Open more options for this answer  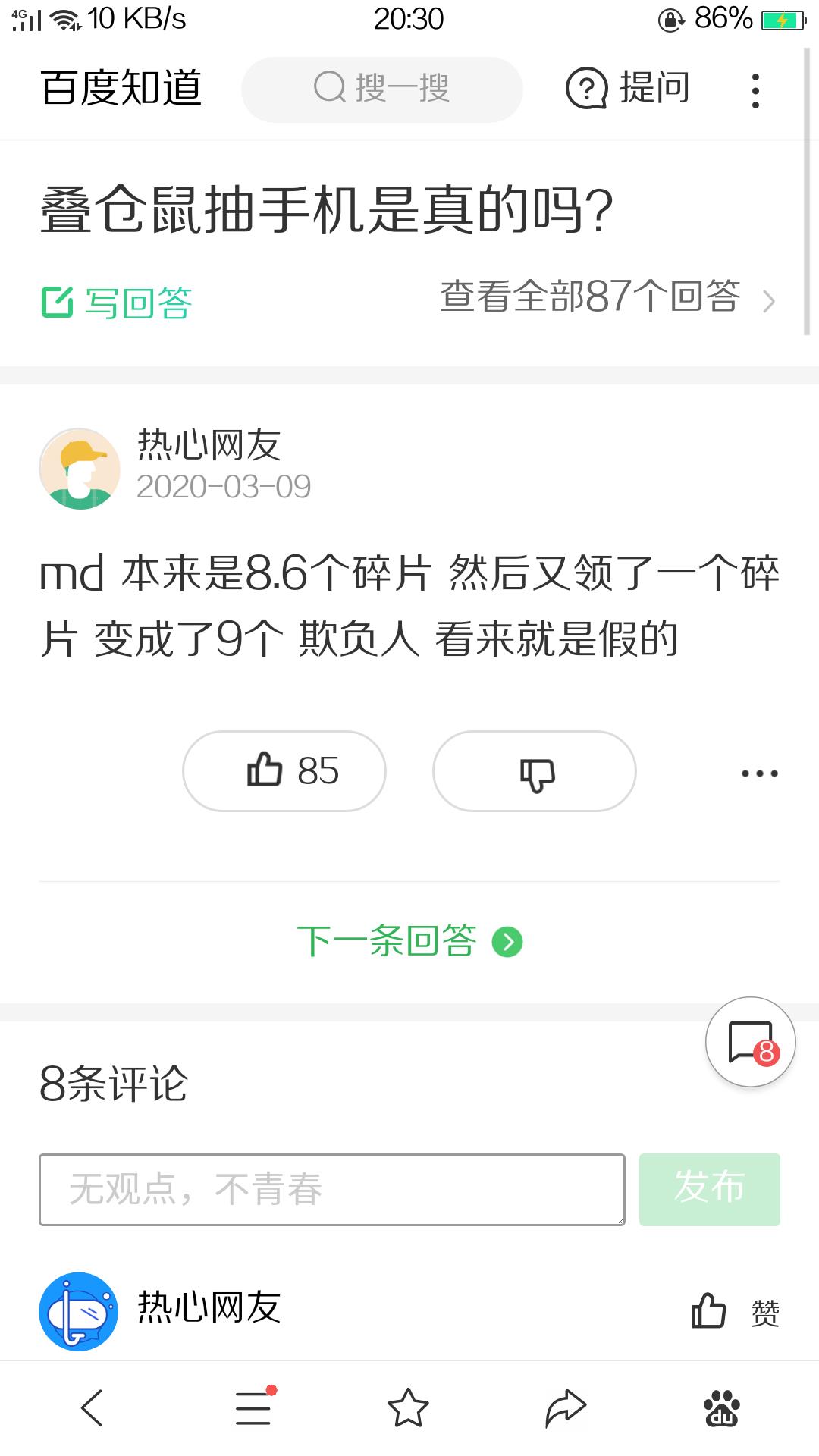(759, 773)
